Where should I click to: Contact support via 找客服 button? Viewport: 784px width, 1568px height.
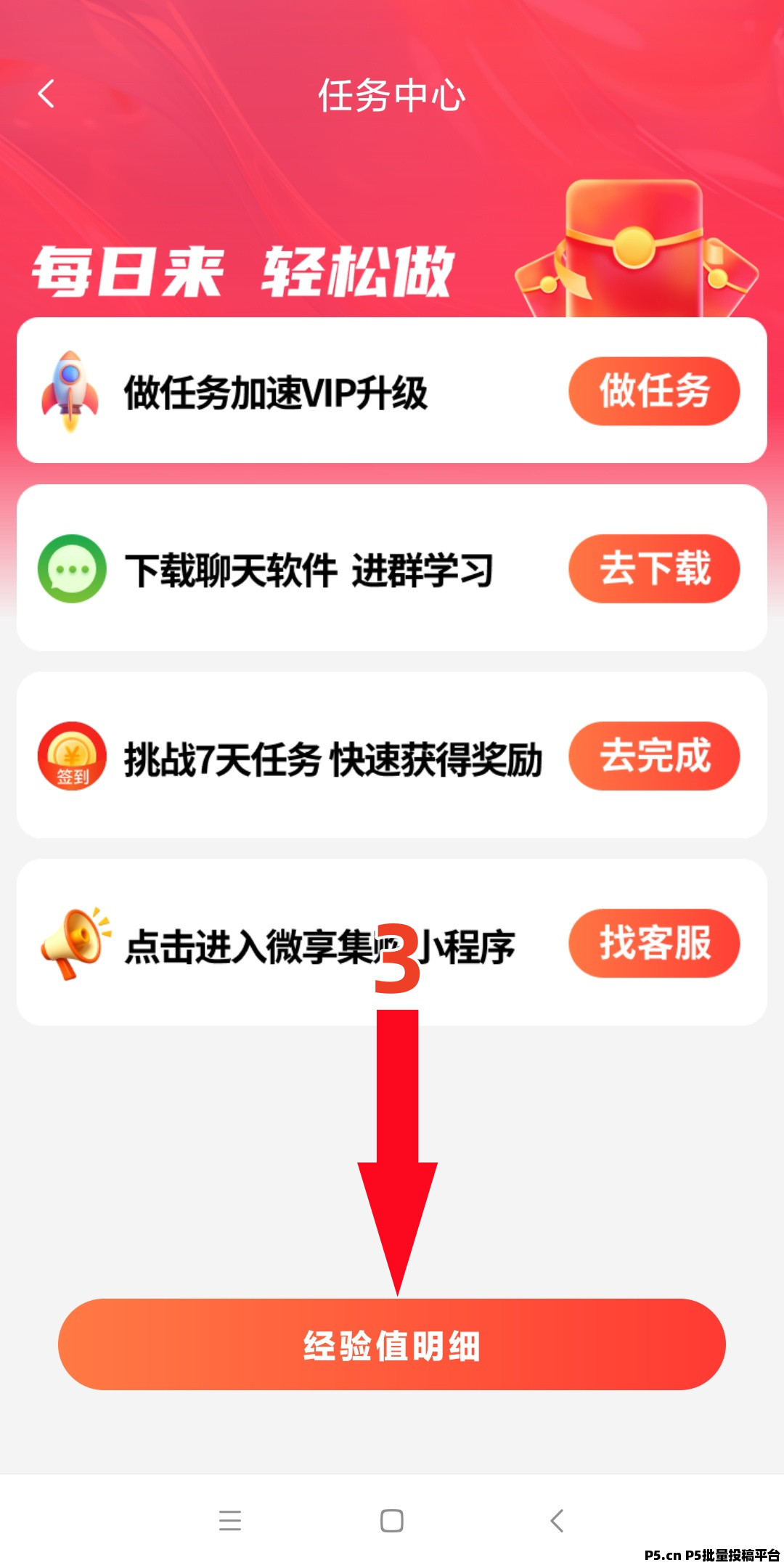point(654,943)
